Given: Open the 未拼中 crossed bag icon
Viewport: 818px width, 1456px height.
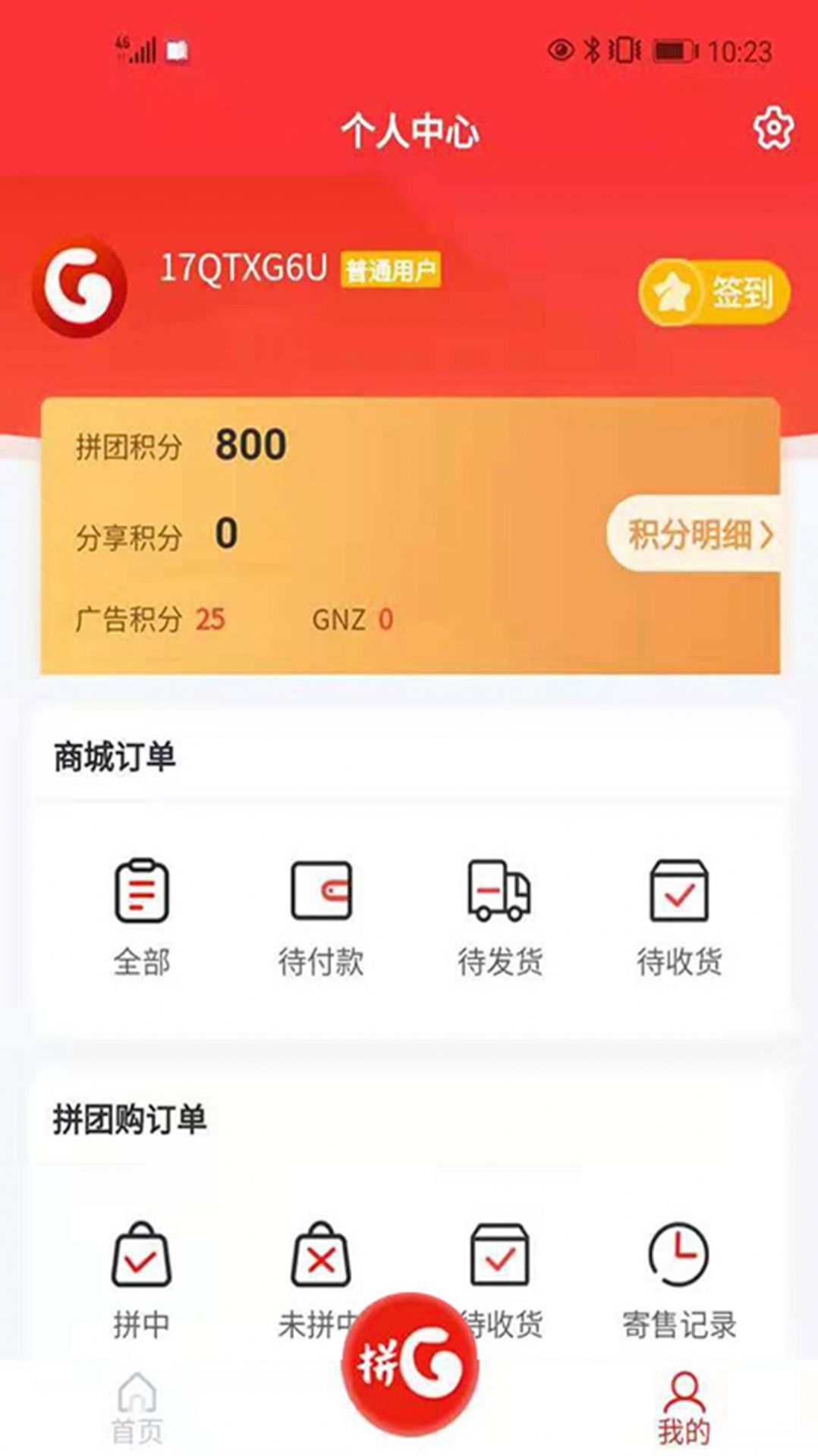Looking at the screenshot, I should [x=322, y=1256].
